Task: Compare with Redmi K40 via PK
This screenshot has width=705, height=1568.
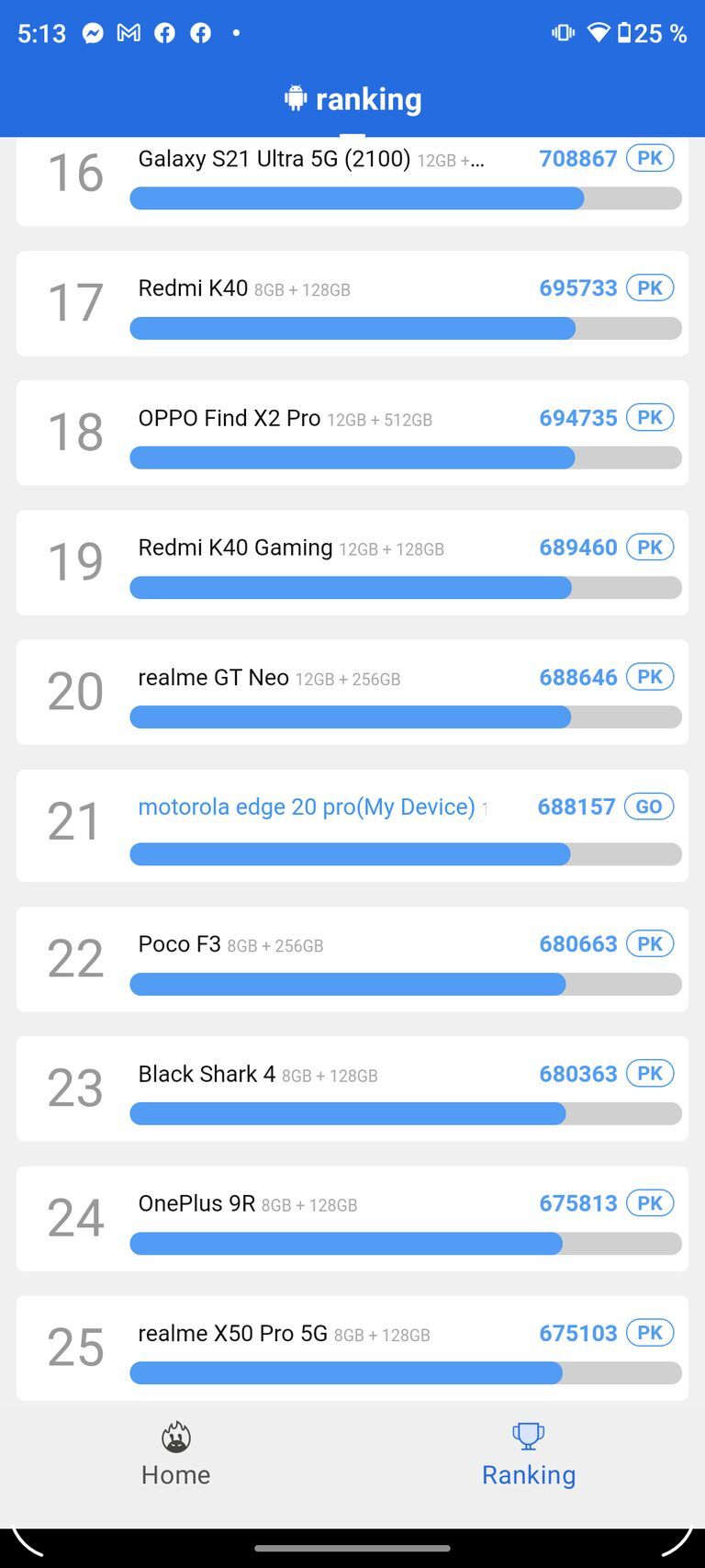Action: [650, 288]
